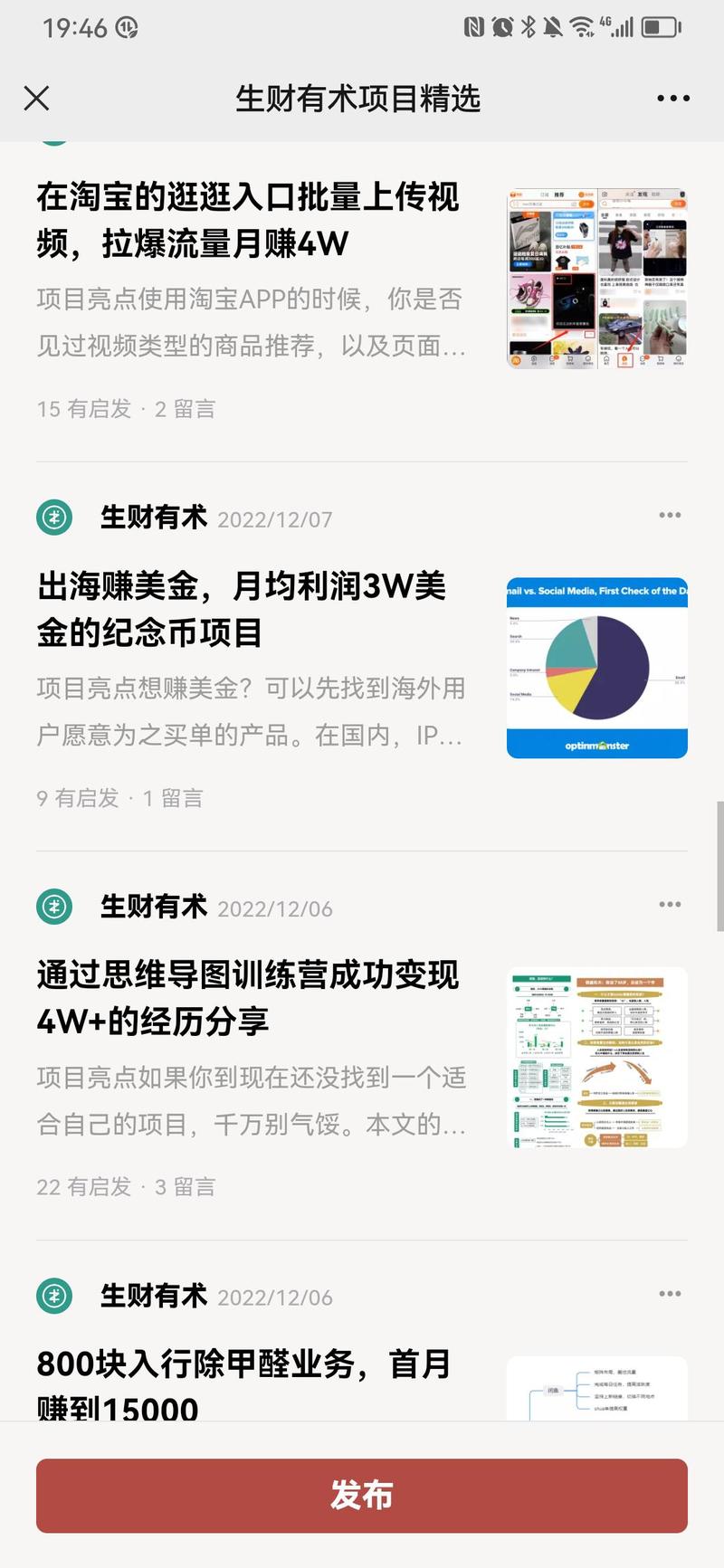Tap the 发布 button at the bottom
This screenshot has width=724, height=1568.
point(362,1495)
